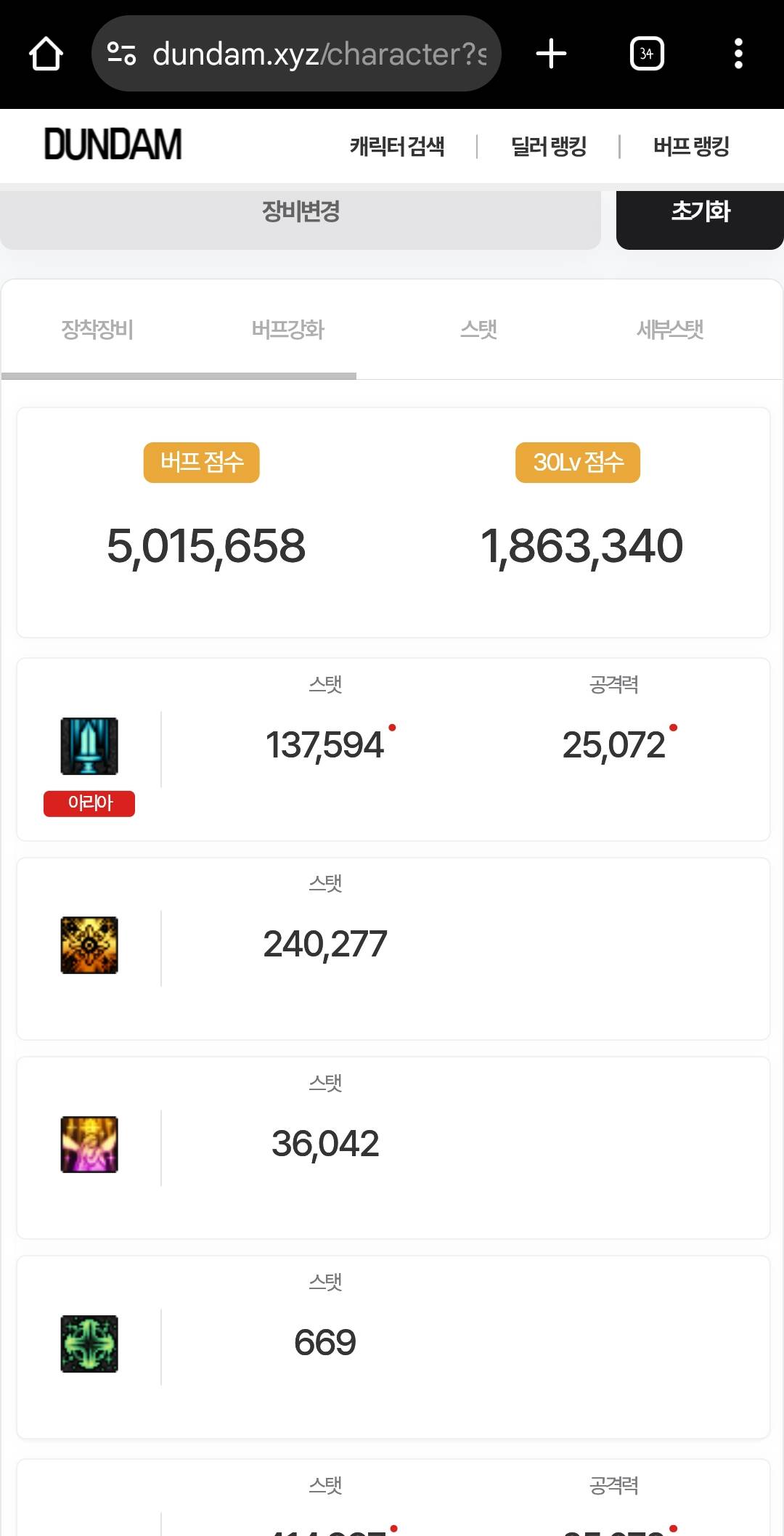Switch to the 스탯 tab
Viewport: 784px width, 1536px height.
pyautogui.click(x=478, y=330)
